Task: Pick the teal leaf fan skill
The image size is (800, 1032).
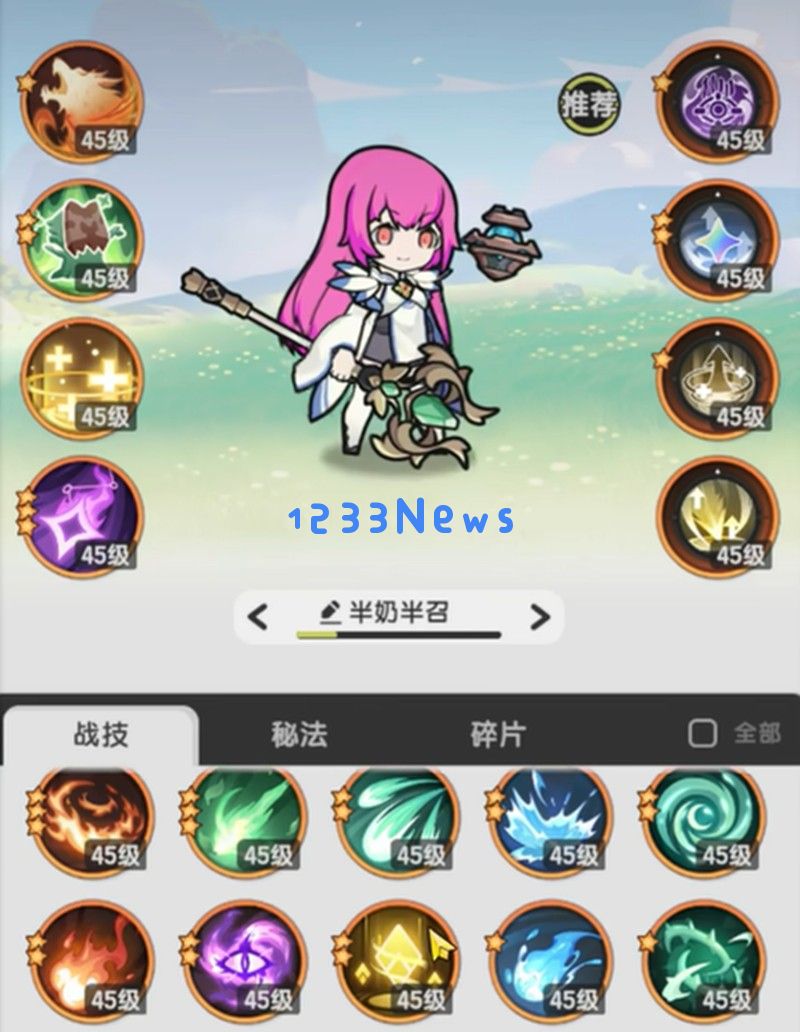Action: pyautogui.click(x=396, y=820)
